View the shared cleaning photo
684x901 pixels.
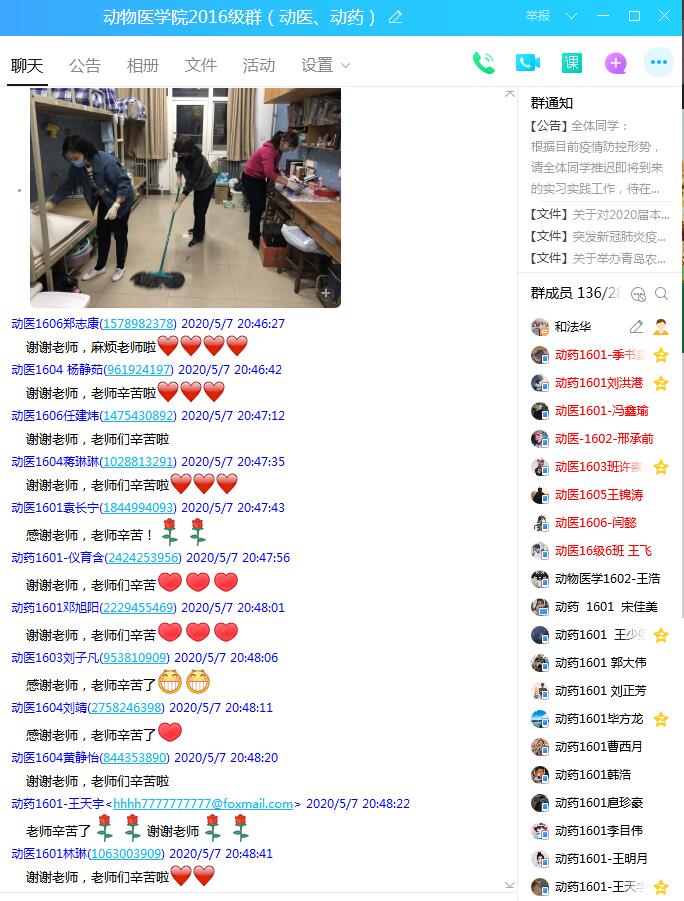pyautogui.click(x=185, y=197)
